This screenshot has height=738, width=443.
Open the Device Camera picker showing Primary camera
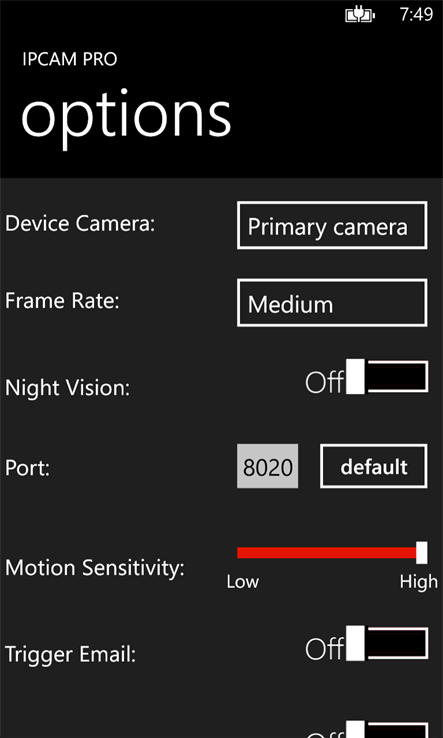tap(332, 225)
